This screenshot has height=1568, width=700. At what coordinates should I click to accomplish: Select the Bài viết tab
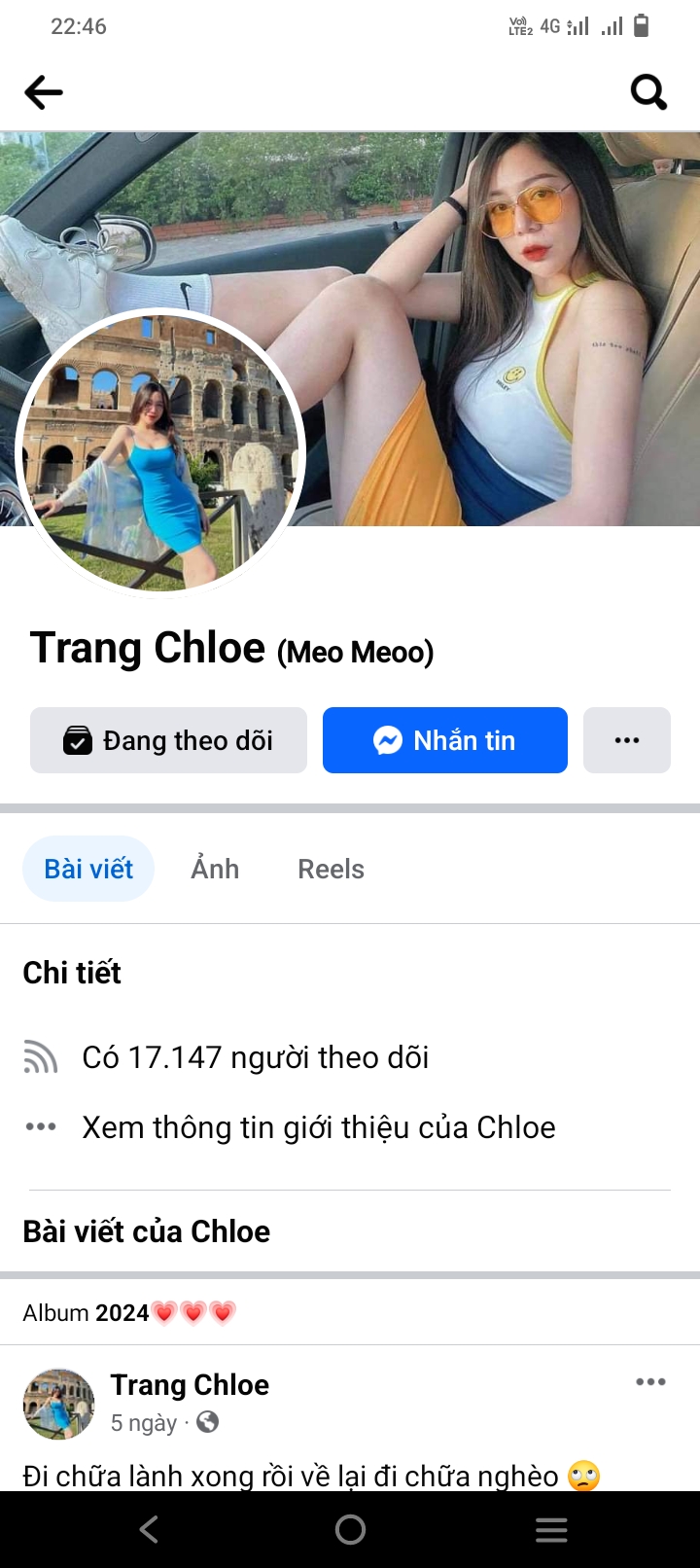tap(88, 869)
